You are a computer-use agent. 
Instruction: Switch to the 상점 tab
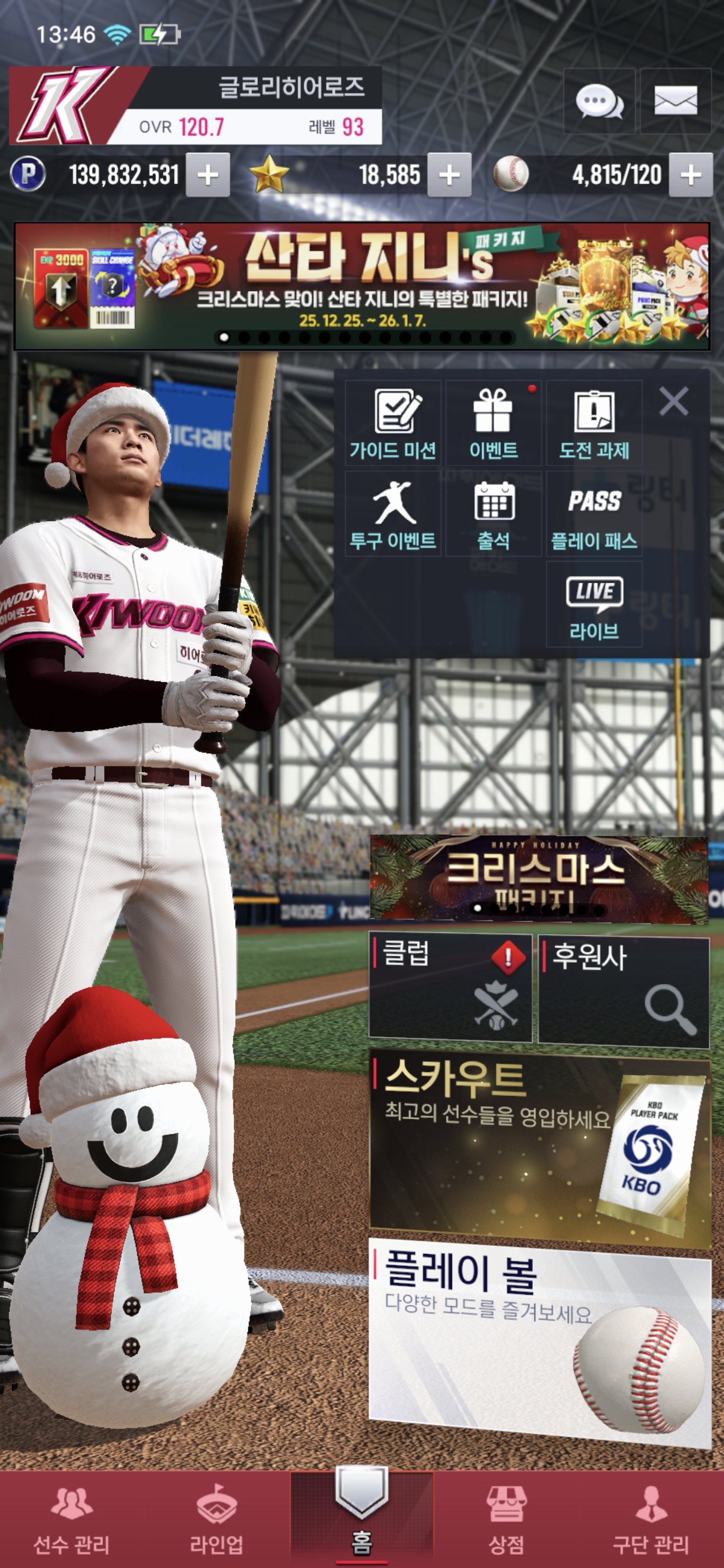[506, 1519]
